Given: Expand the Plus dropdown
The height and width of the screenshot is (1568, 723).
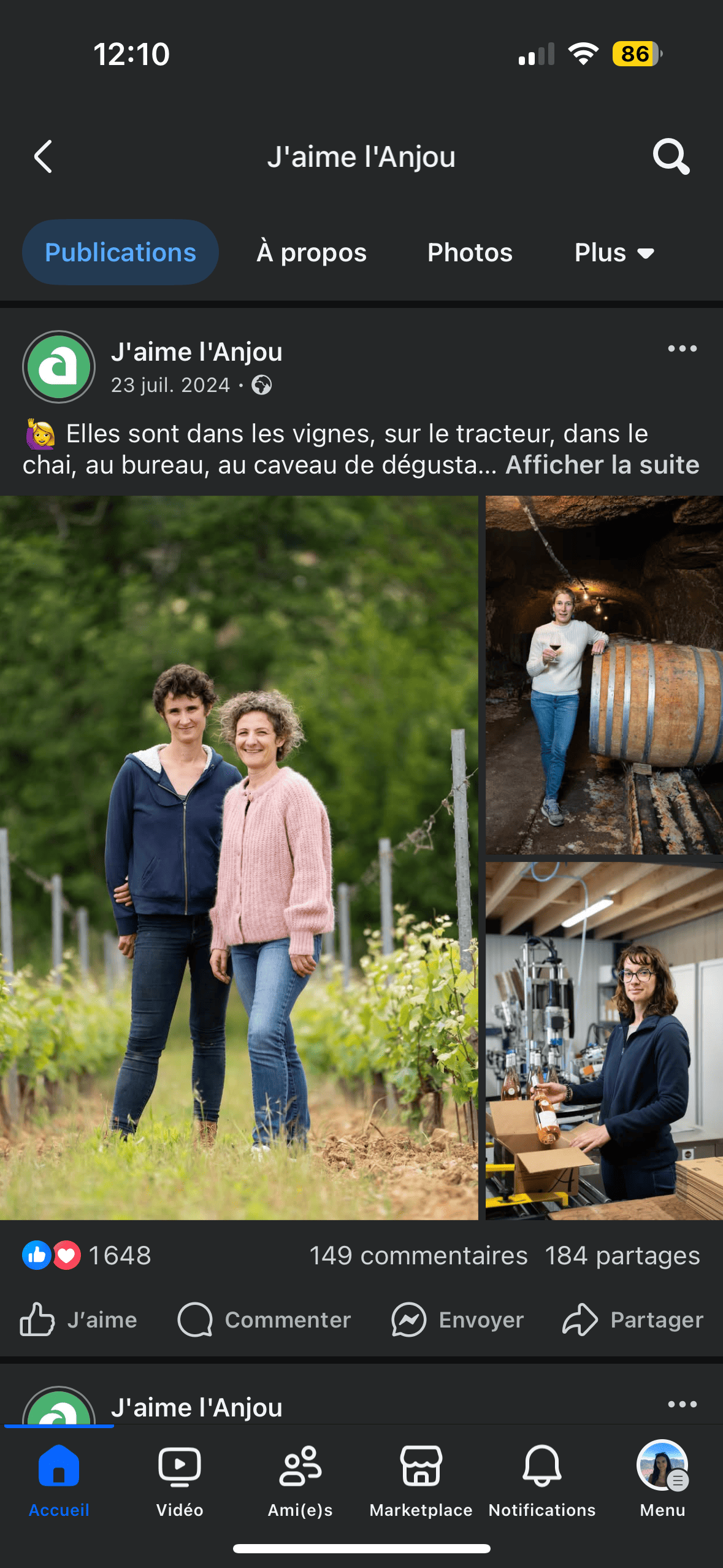Looking at the screenshot, I should click(614, 253).
